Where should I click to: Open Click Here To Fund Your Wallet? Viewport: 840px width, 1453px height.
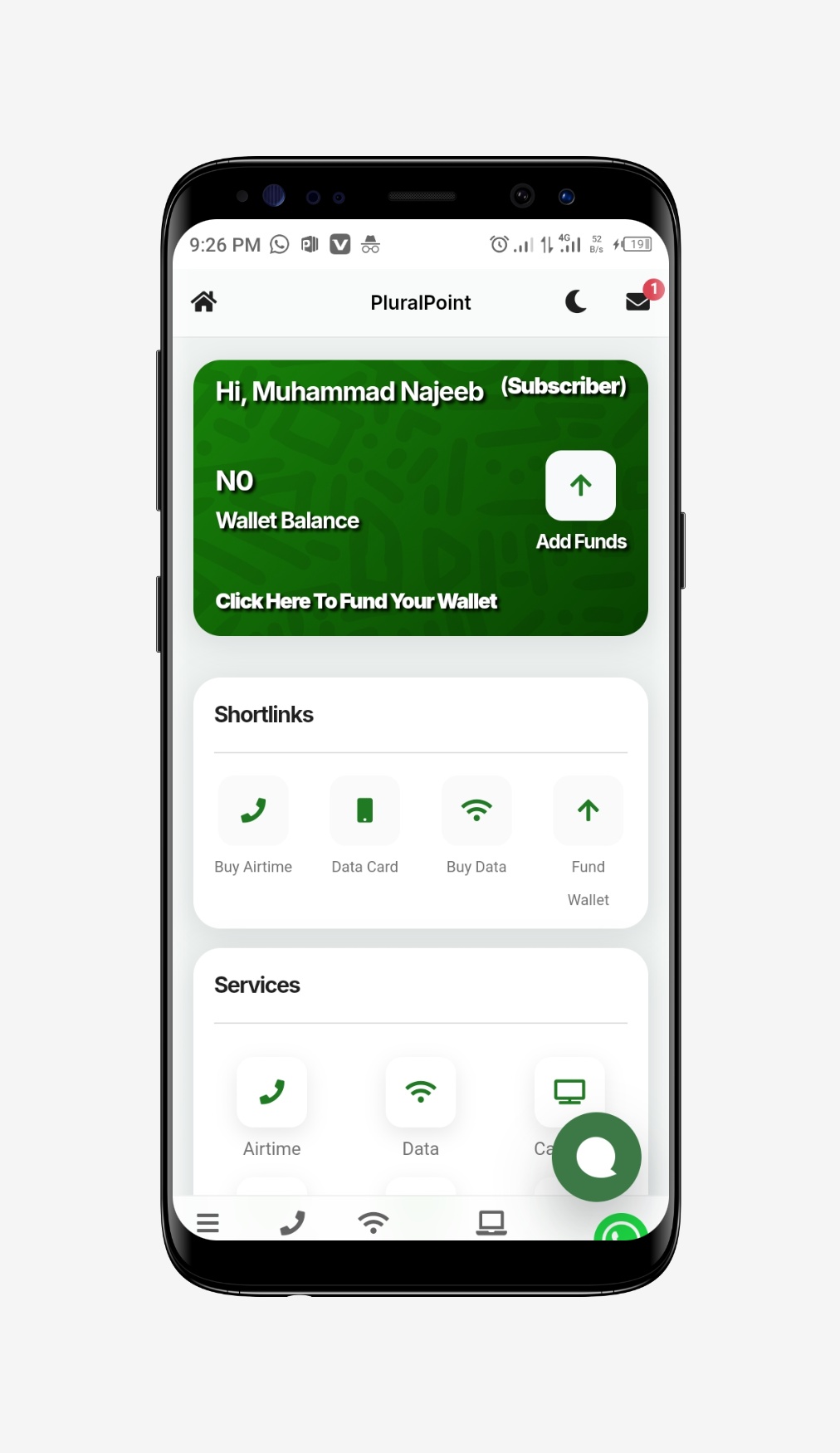356,601
